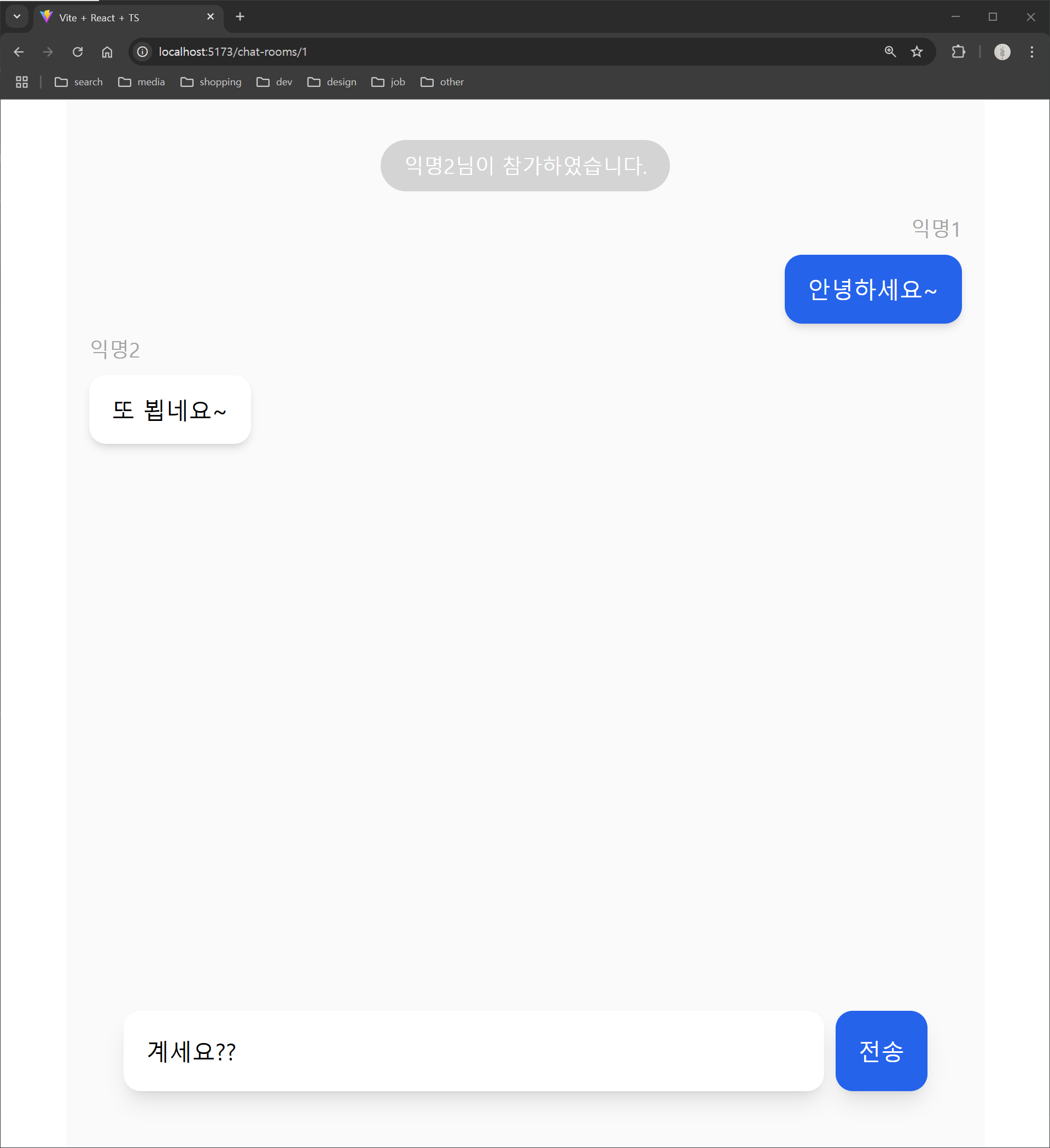Open the other bookmarks folder
This screenshot has width=1050, height=1148.
[x=442, y=82]
